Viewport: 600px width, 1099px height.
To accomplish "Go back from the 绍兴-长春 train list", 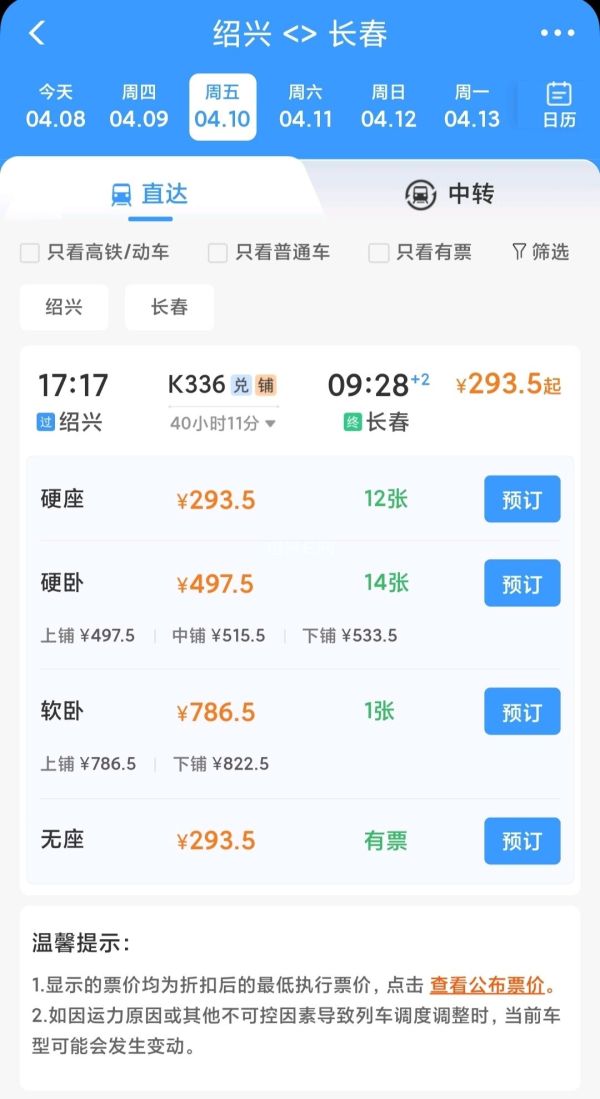I will [37, 33].
